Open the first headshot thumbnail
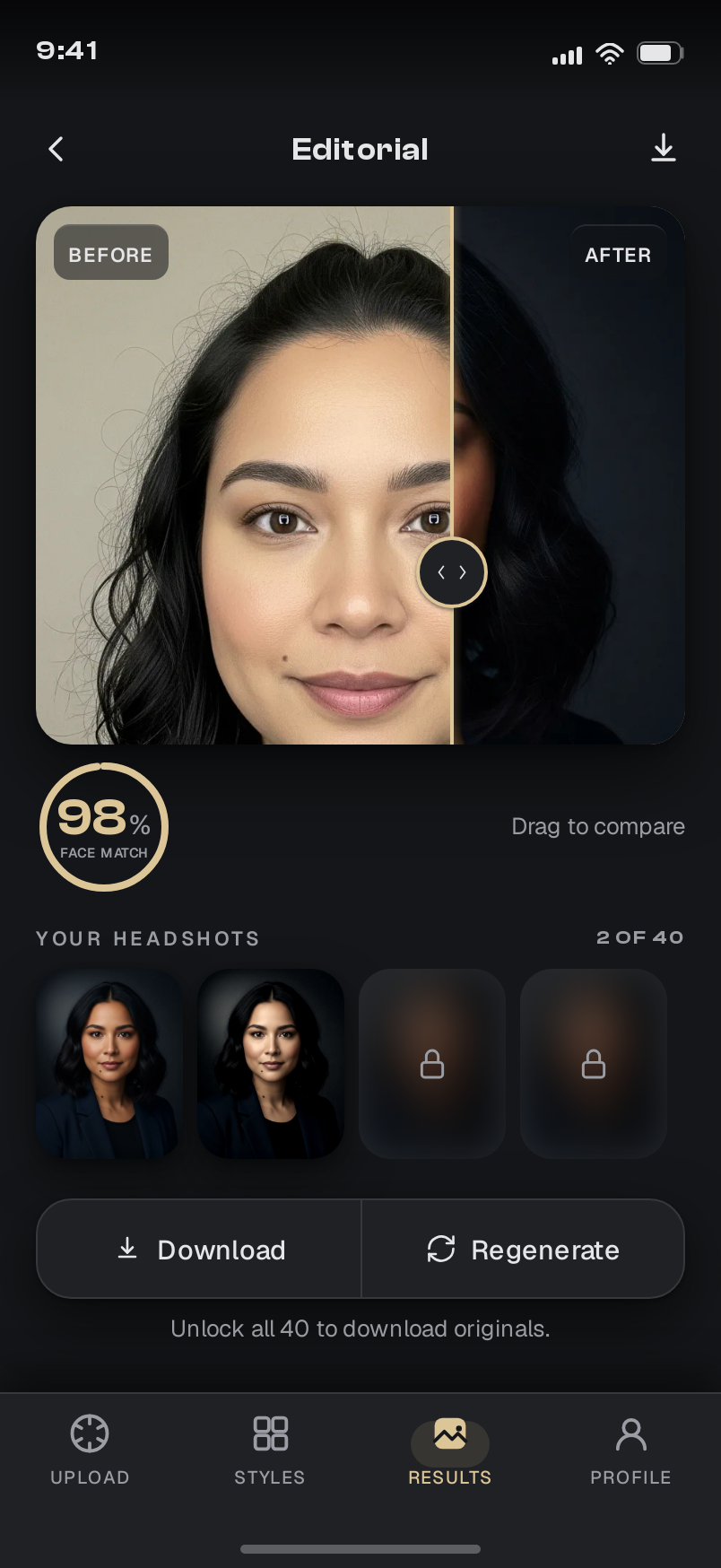Screen dimensions: 721x1568 [109, 1064]
